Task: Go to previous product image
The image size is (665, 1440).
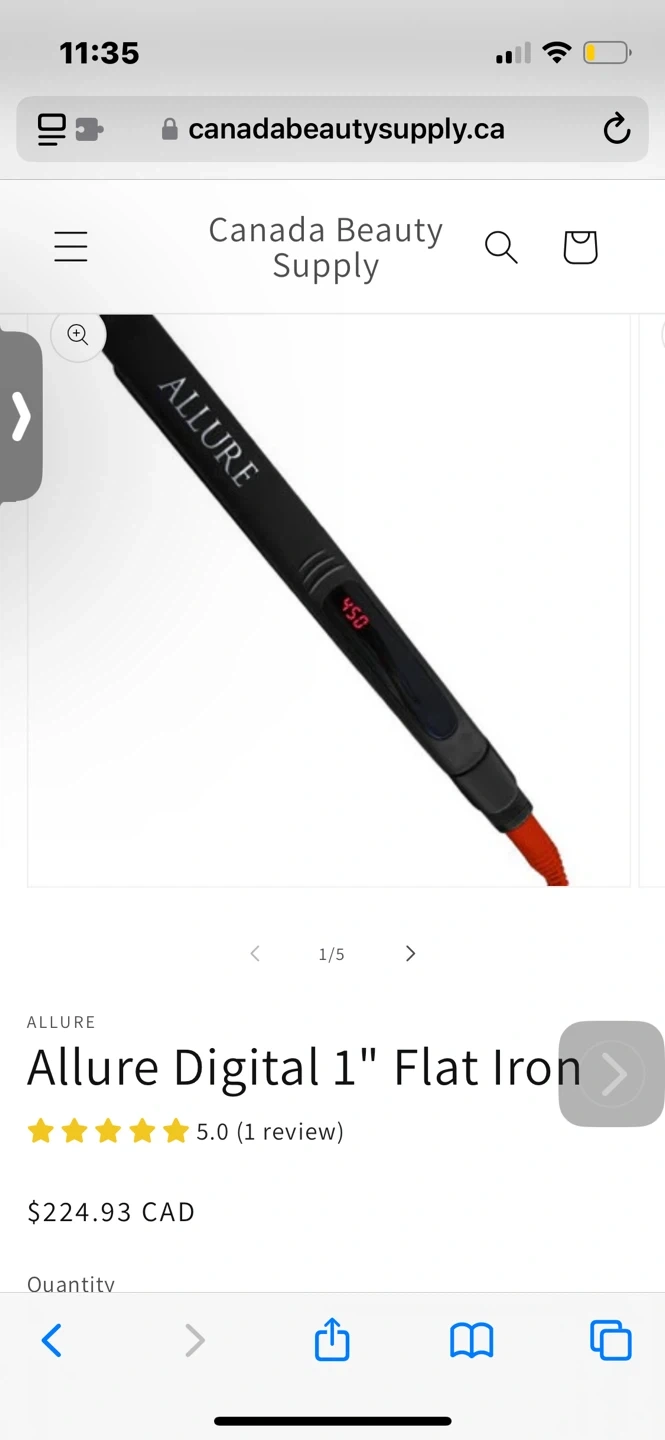Action: click(x=255, y=954)
